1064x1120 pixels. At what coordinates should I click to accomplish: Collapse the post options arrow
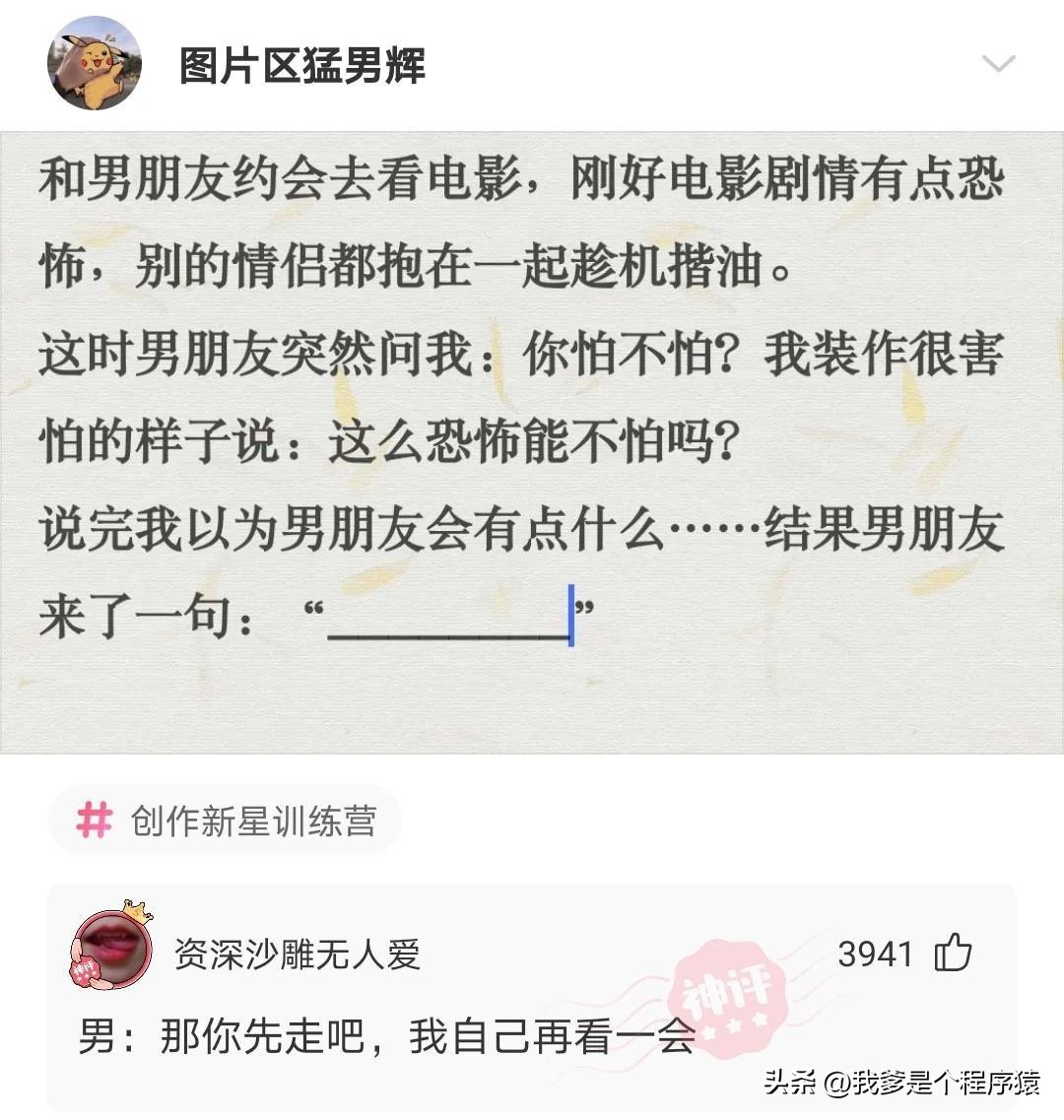[x=997, y=62]
